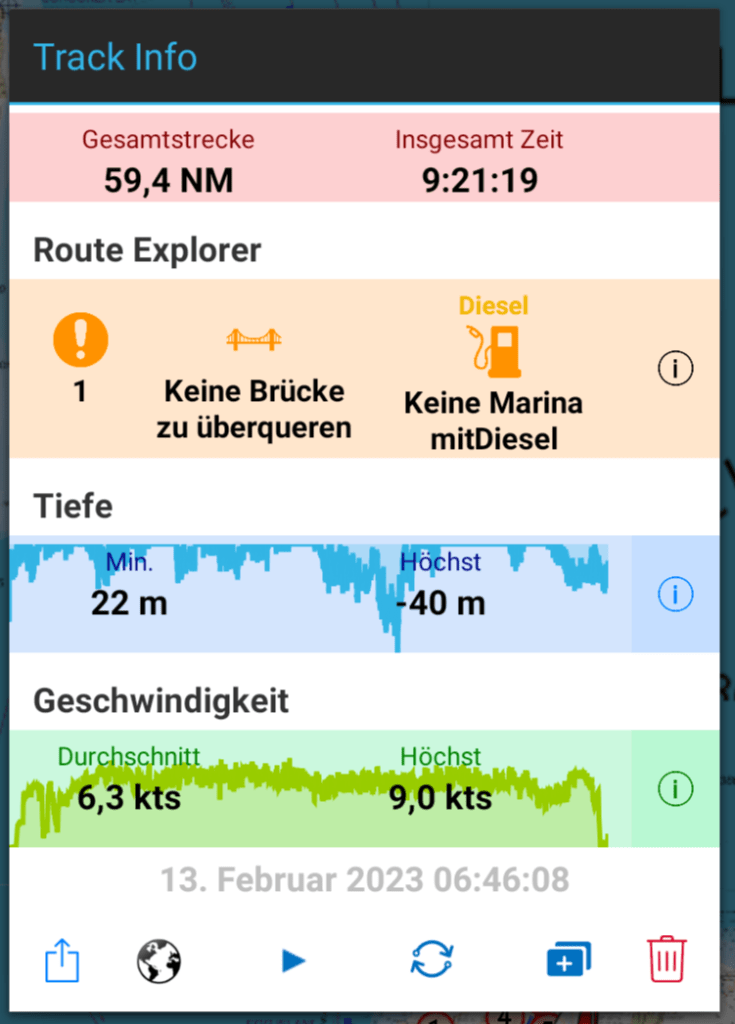The height and width of the screenshot is (1024, 735).
Task: Show the Geschwindigkeit speed info
Action: coord(676,789)
